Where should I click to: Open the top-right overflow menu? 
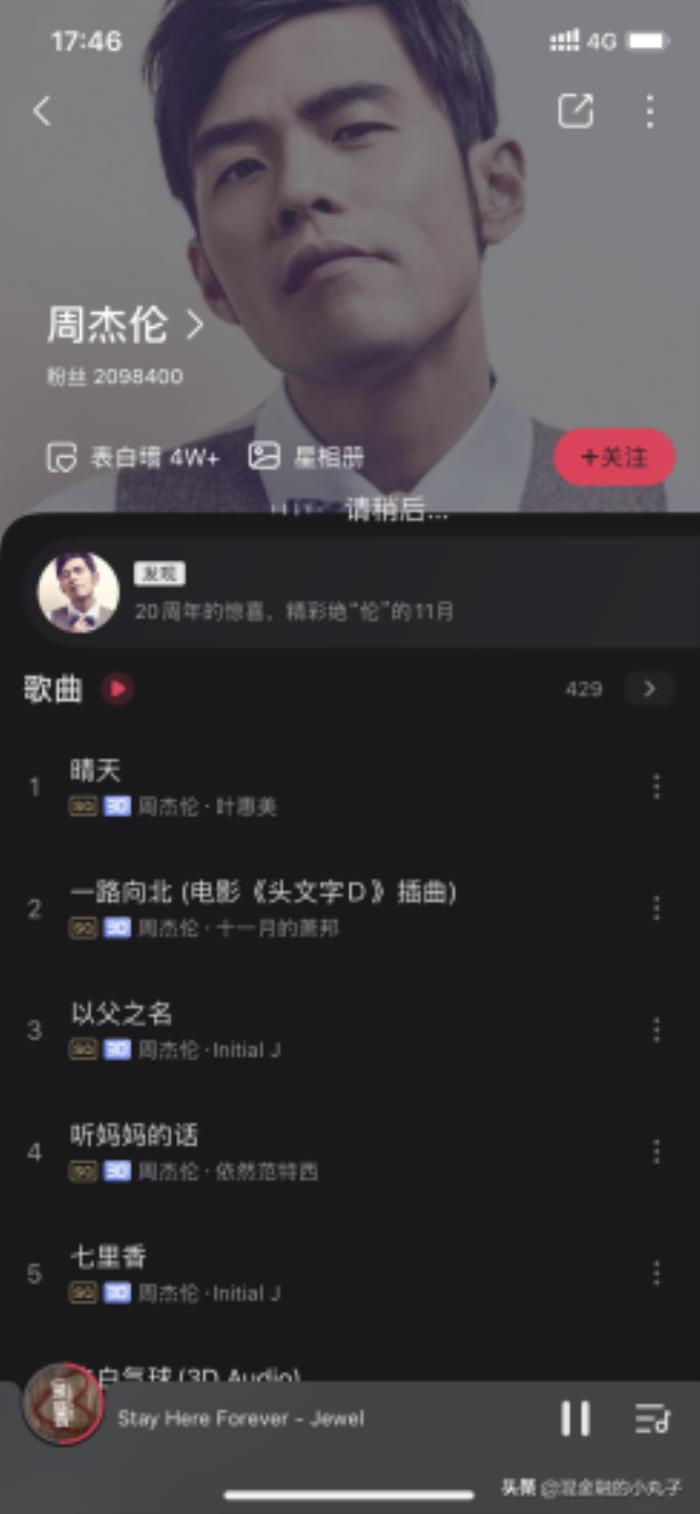point(650,111)
